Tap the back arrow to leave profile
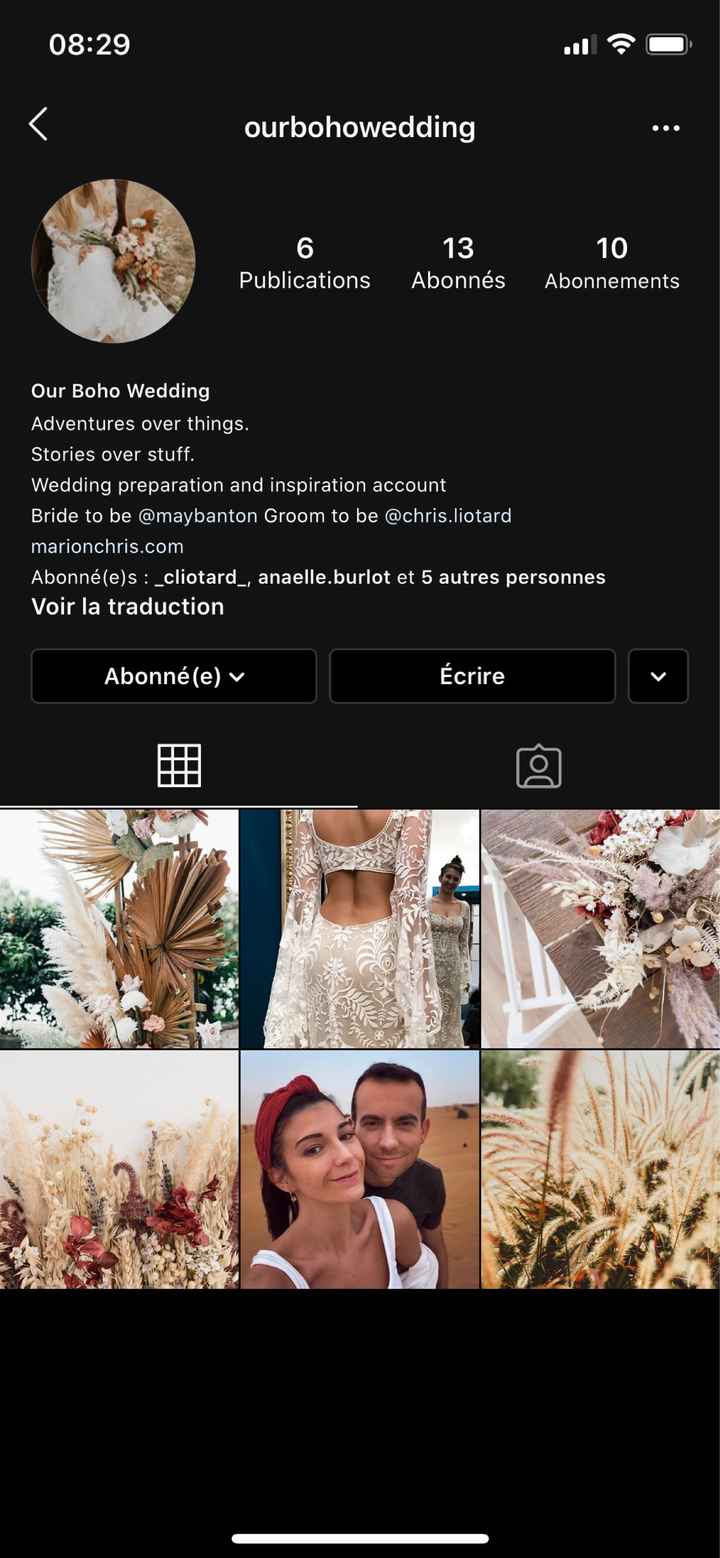Viewport: 720px width, 1558px height. [x=38, y=124]
